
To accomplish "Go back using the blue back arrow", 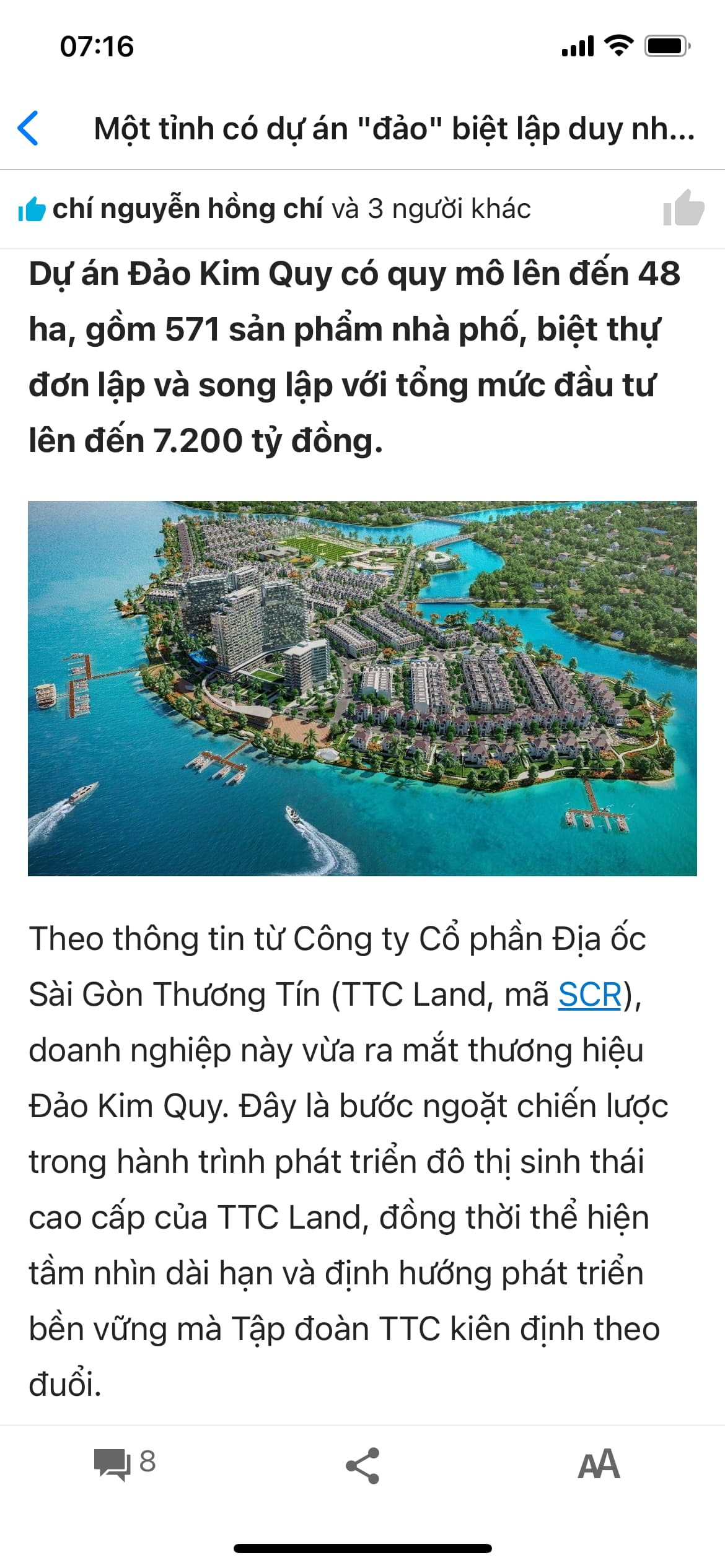I will [x=29, y=128].
